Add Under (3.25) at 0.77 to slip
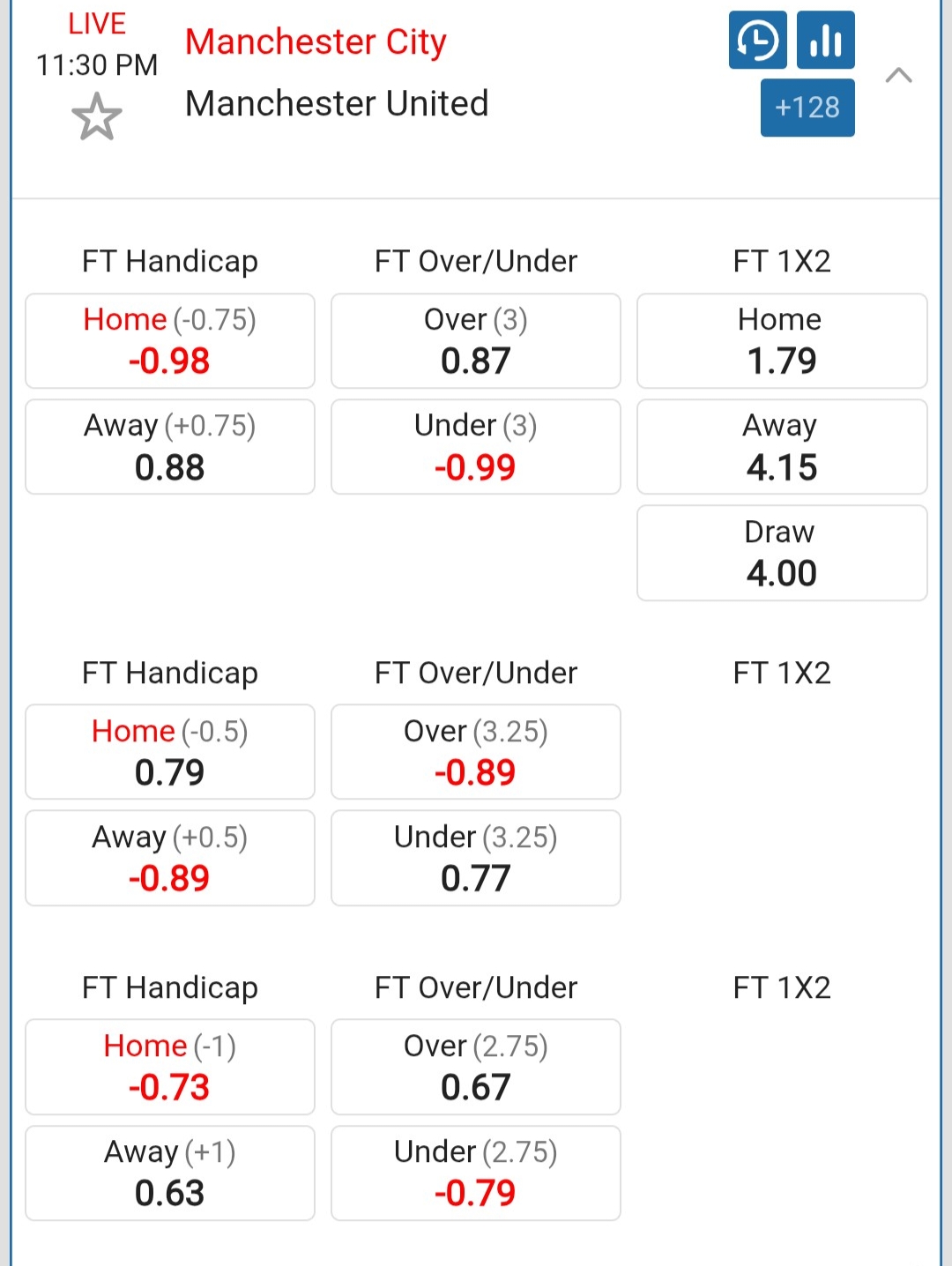The width and height of the screenshot is (952, 1266). tap(476, 858)
